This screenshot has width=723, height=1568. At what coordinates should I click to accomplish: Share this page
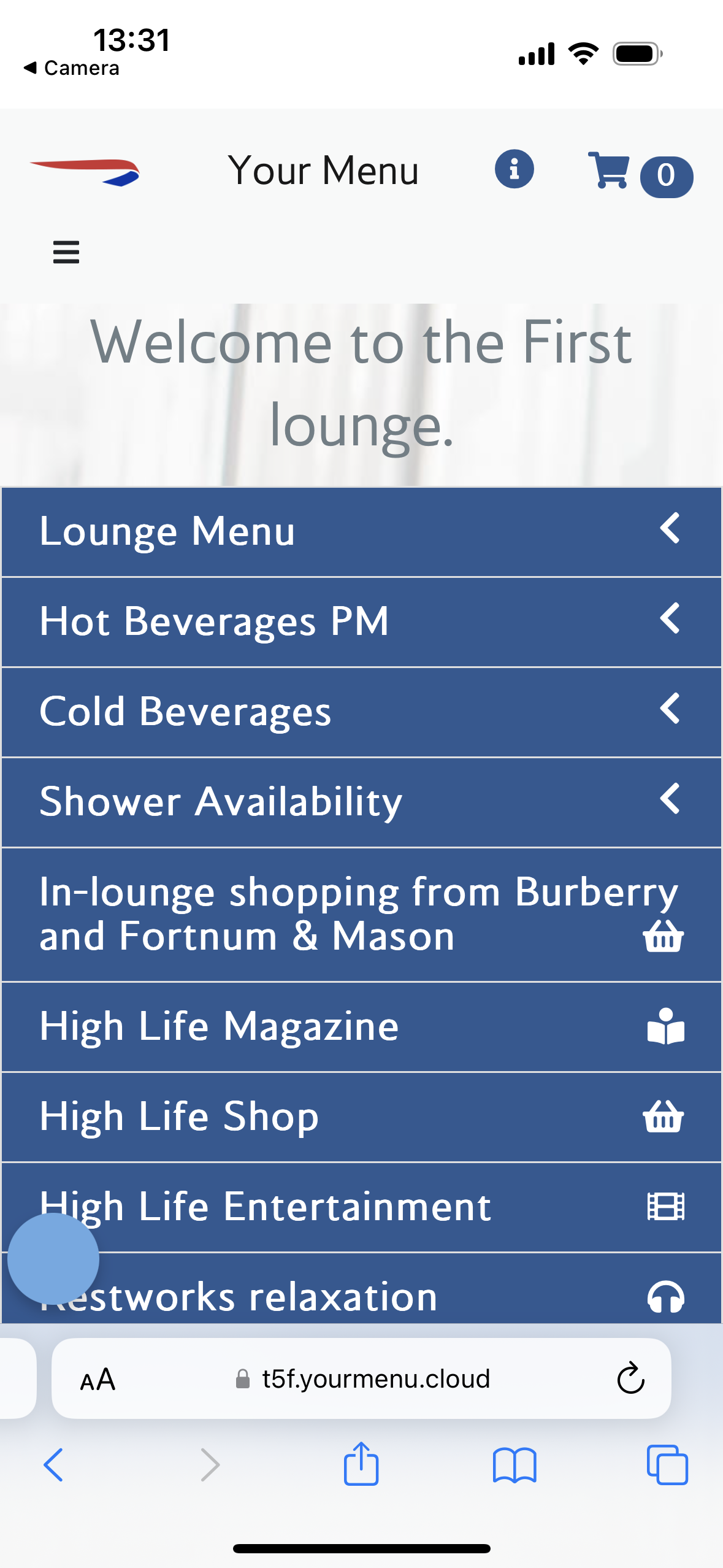(361, 1464)
